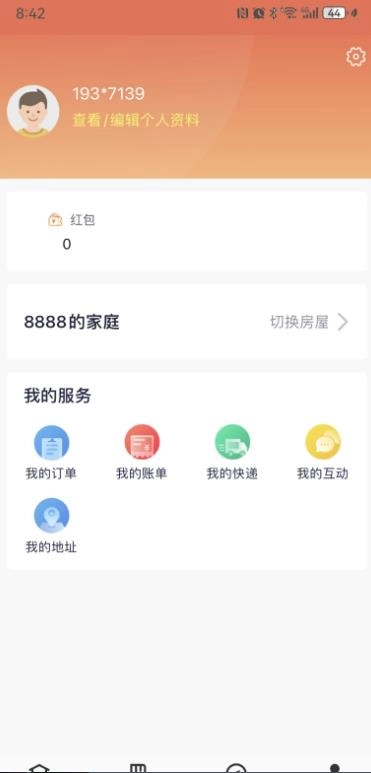Screen dimensions: 371x773
Task: Open 我的账单
Action: tap(142, 453)
